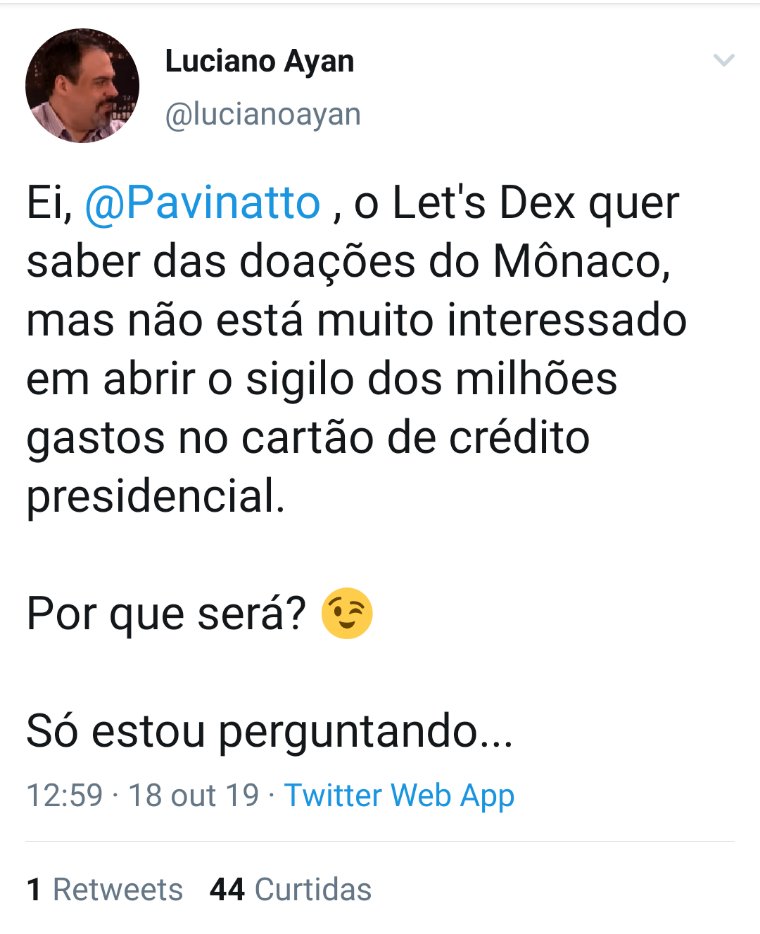
Task: Open the @Pavinatto mention
Action: point(203,204)
